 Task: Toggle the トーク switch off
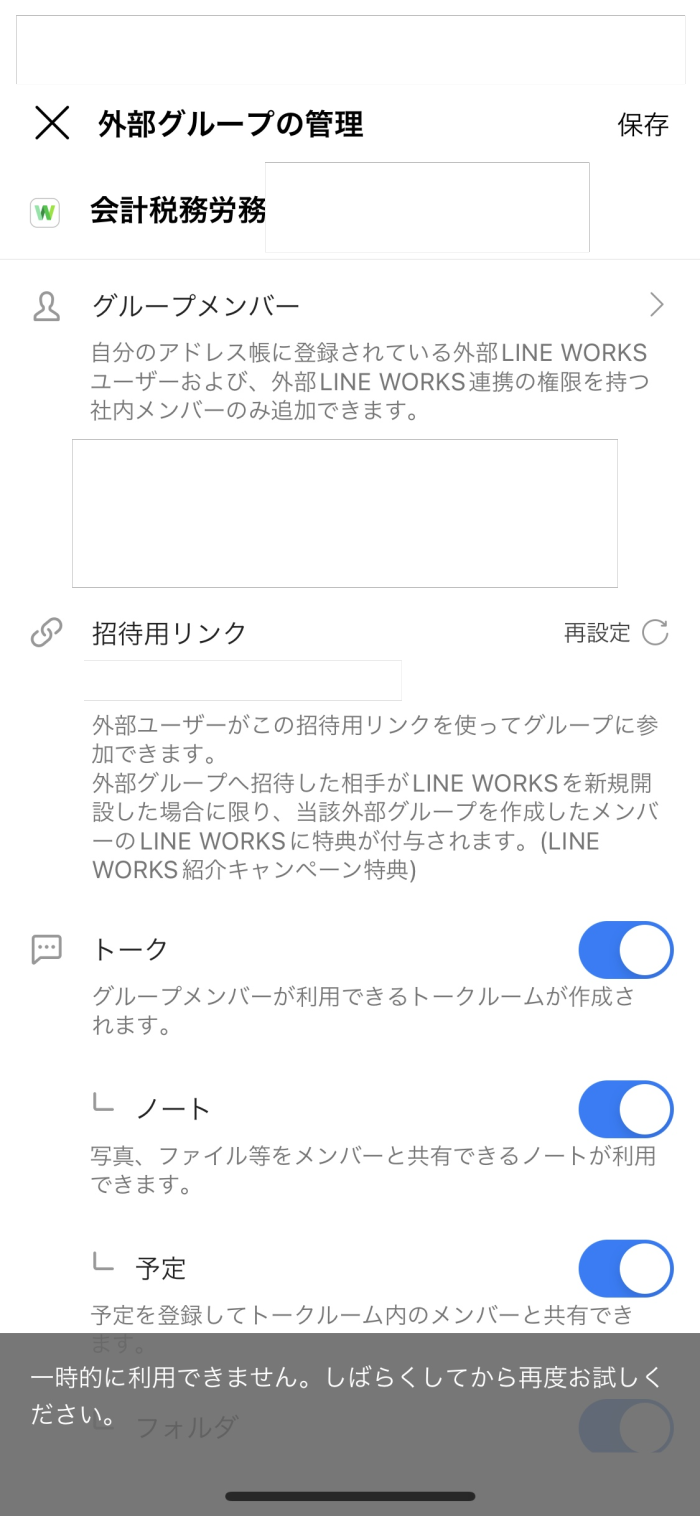click(626, 950)
